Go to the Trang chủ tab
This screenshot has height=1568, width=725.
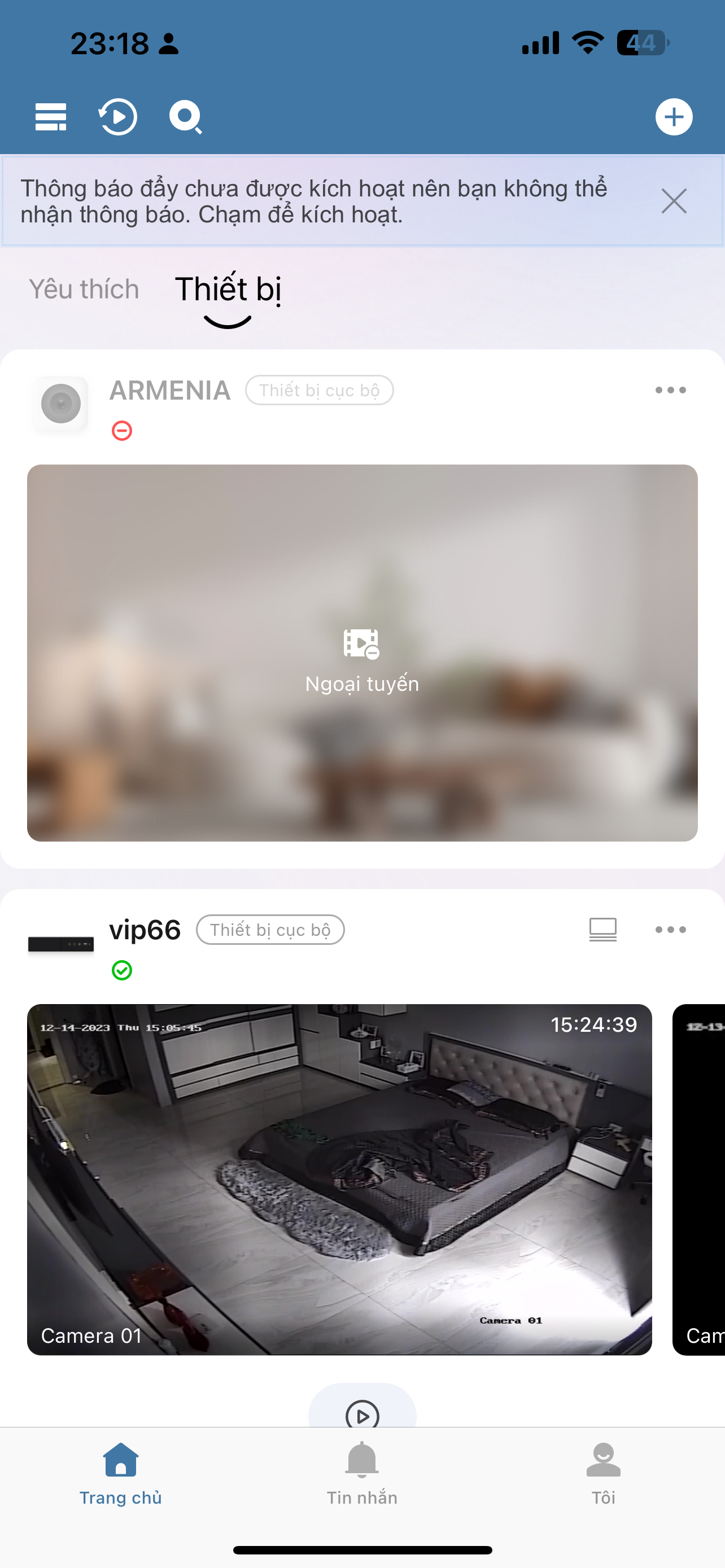click(120, 1473)
